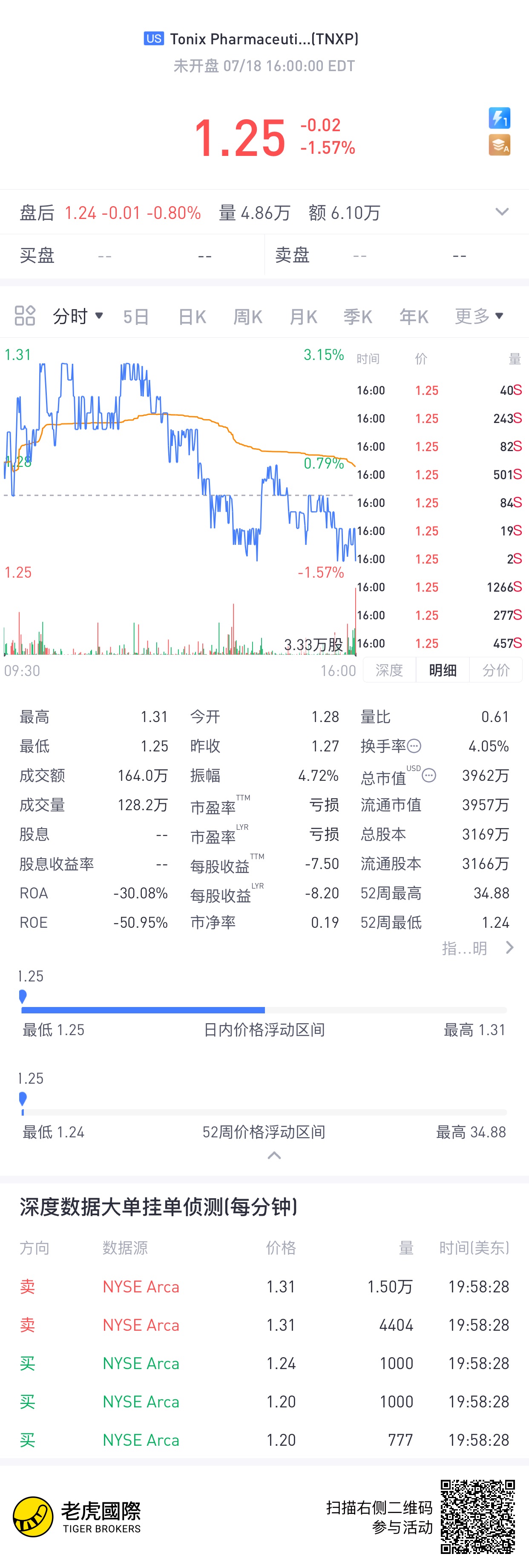Show the 分价 price distribution tab
The height and width of the screenshot is (1568, 529).
pyautogui.click(x=495, y=670)
